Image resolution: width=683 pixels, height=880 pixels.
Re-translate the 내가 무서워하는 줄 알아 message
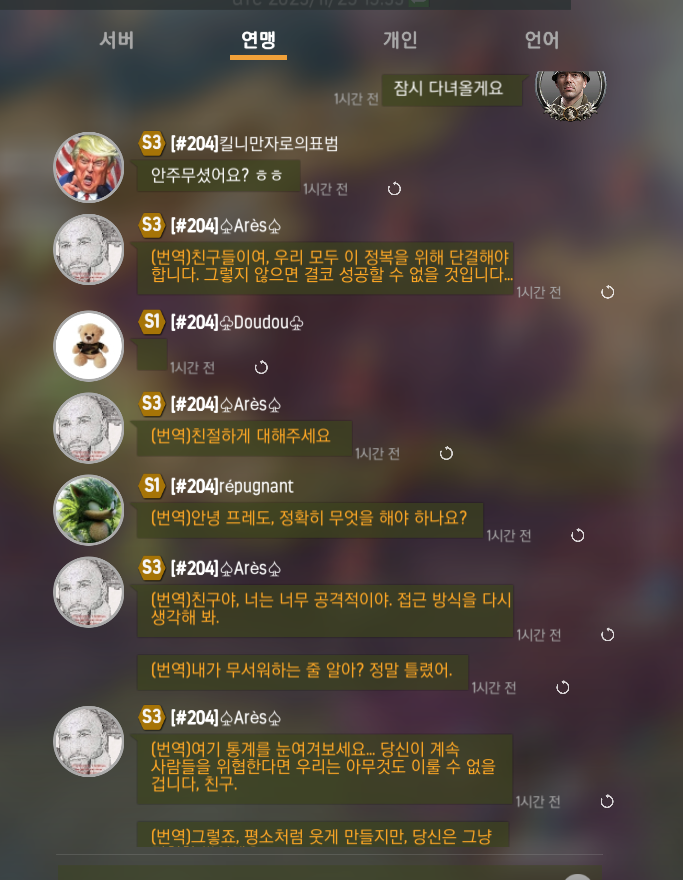[562, 687]
